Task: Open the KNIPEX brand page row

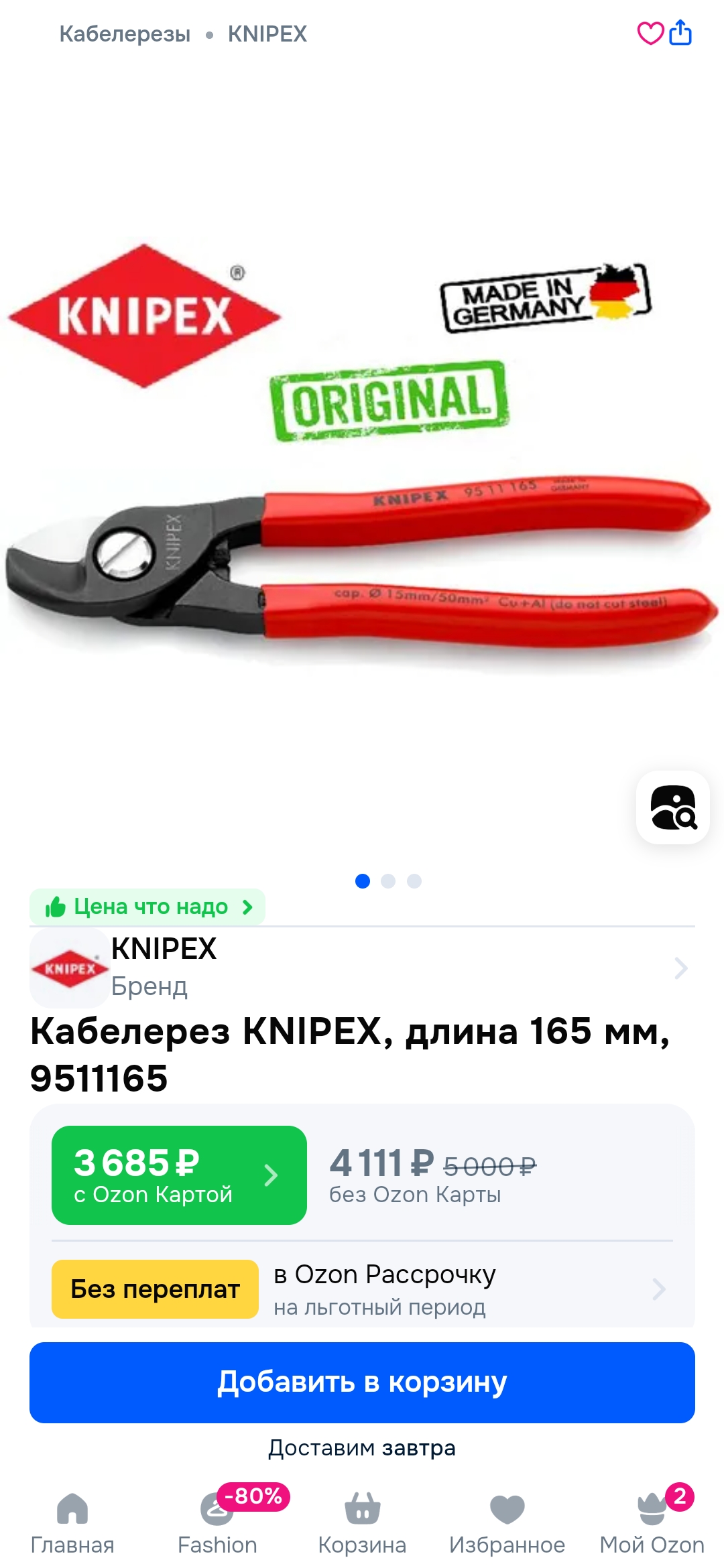Action: pos(362,968)
